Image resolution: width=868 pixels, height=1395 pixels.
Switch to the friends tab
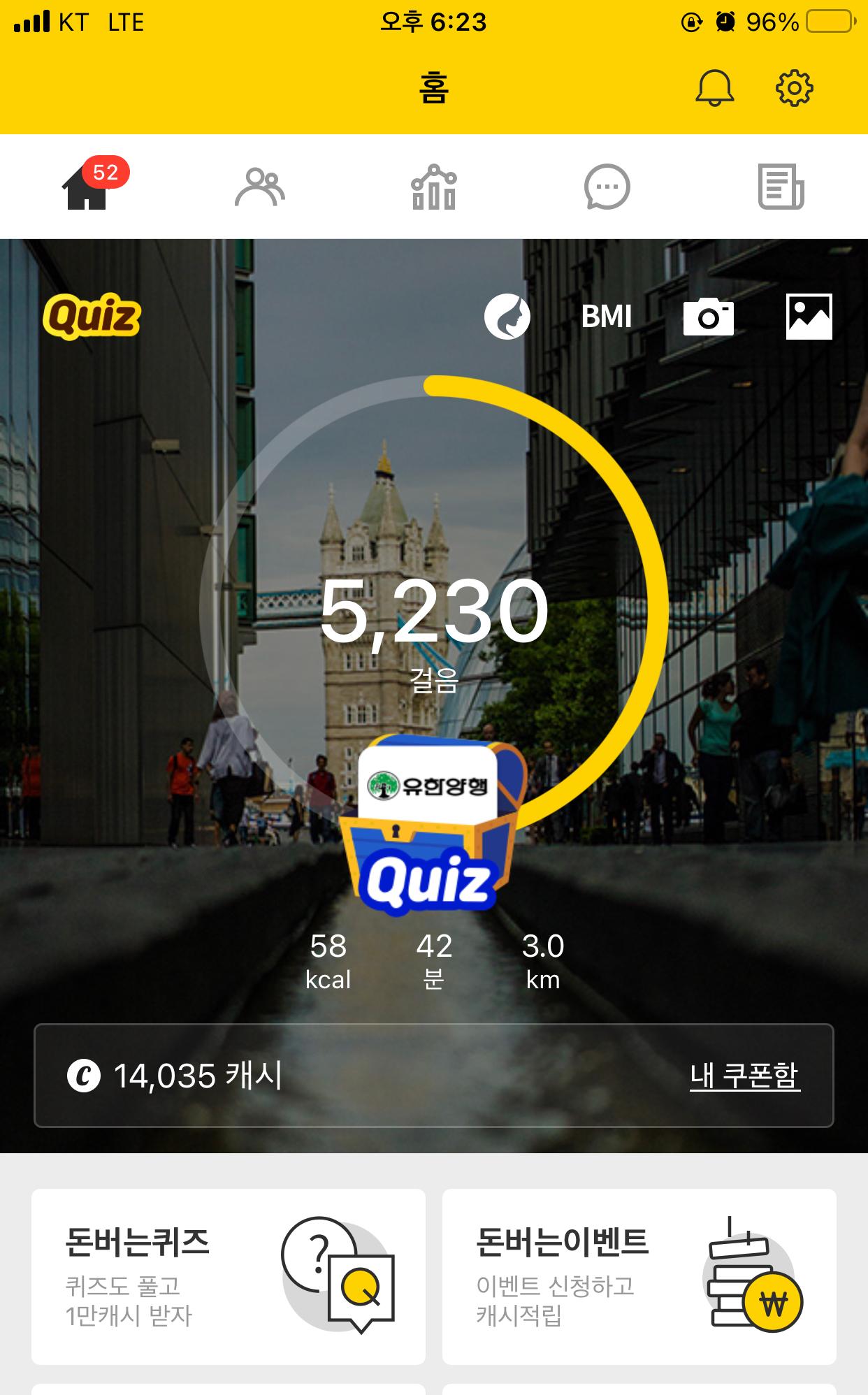click(259, 187)
